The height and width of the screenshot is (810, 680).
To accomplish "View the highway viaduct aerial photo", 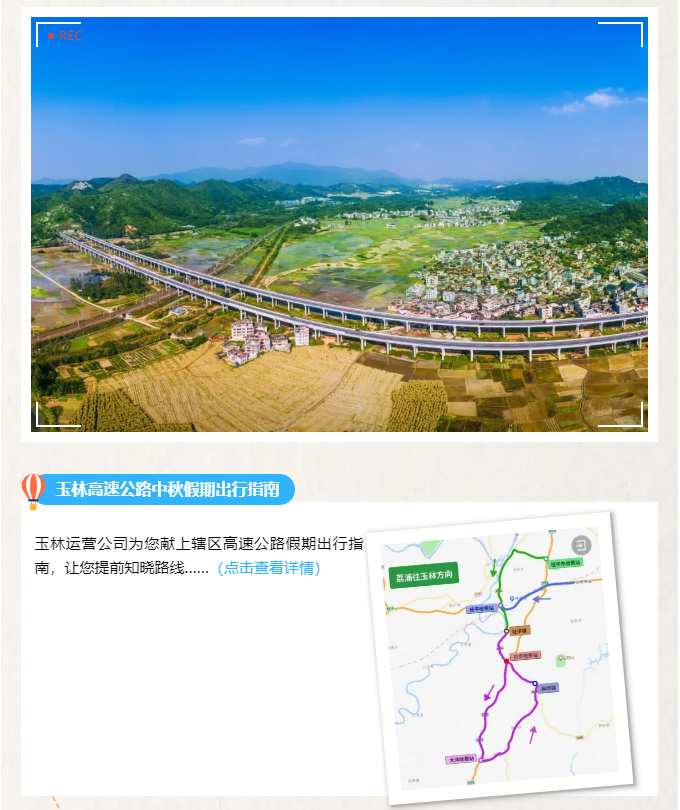I will click(339, 225).
